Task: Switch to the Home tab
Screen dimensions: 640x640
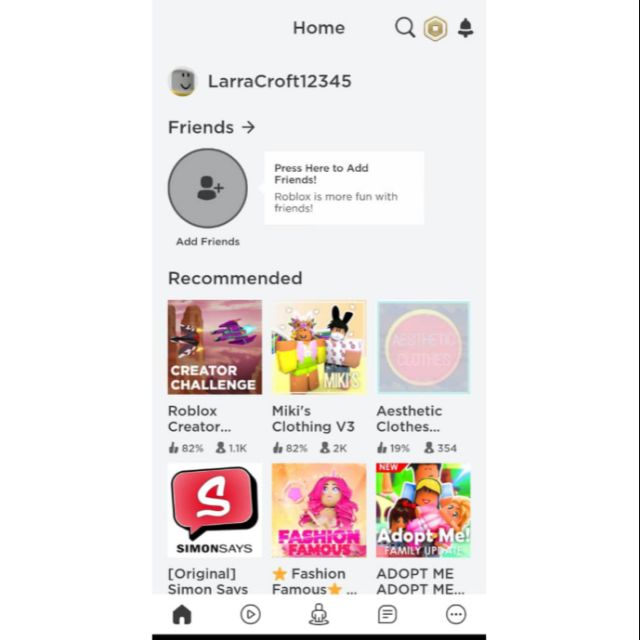Action: click(x=182, y=614)
